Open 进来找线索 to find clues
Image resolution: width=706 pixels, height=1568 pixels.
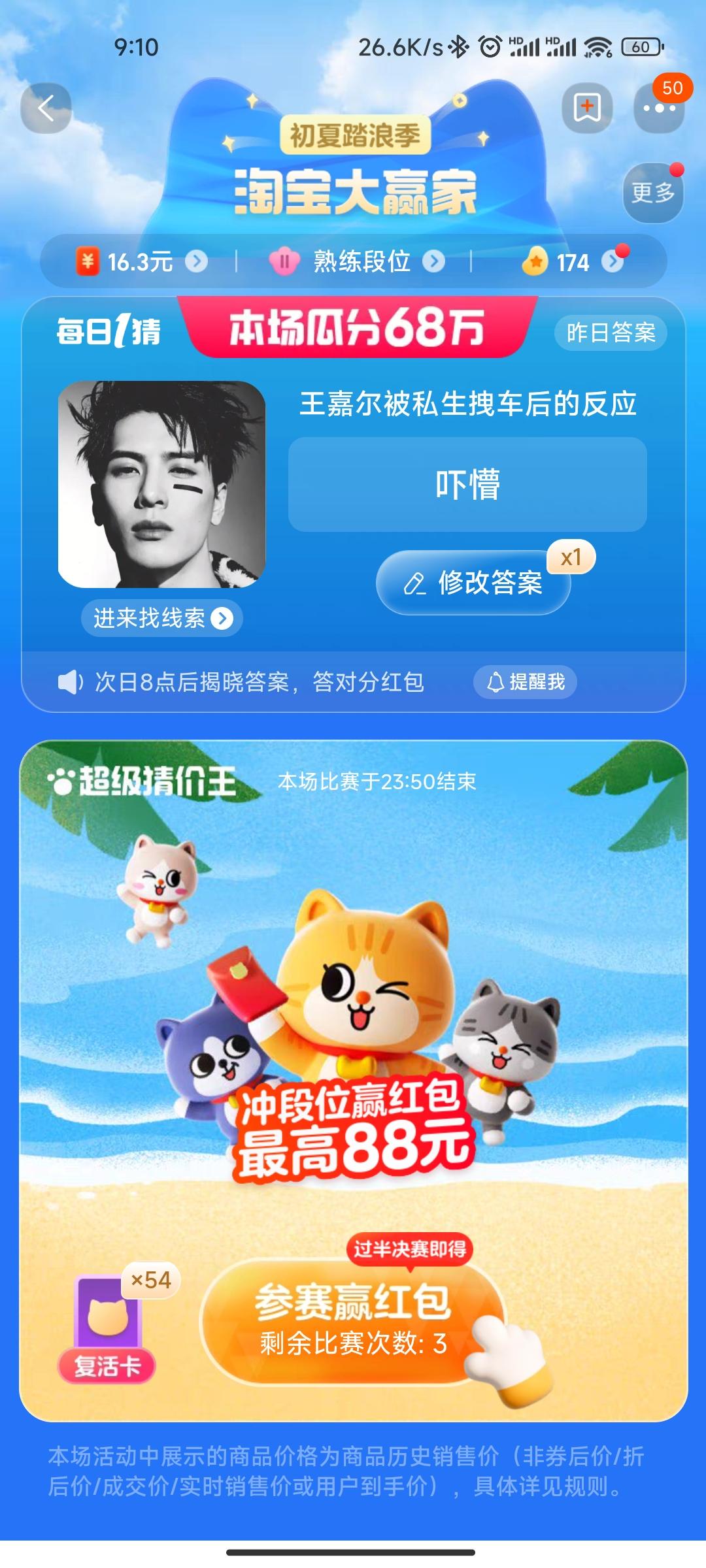(162, 618)
